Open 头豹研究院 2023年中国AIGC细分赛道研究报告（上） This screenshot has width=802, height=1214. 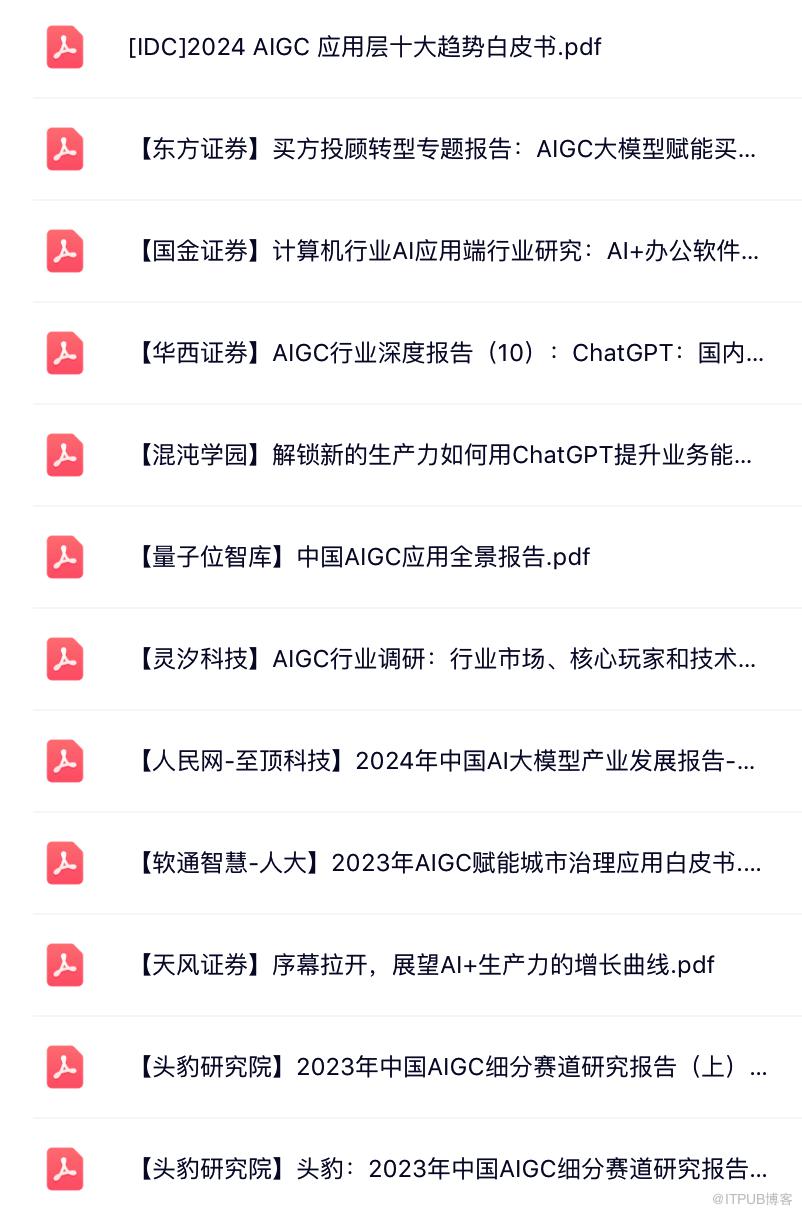click(x=448, y=1067)
